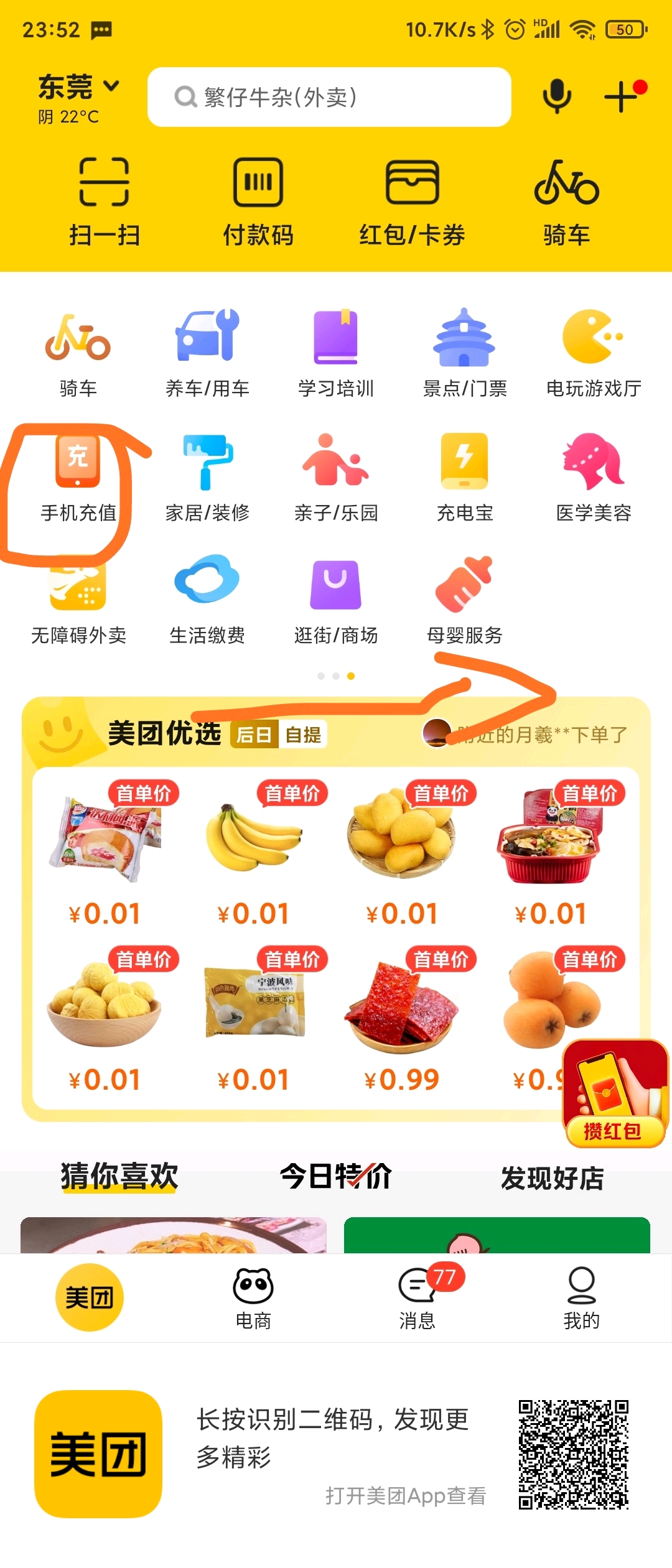Open 我的 profile tab
This screenshot has height=1568, width=672.
coord(581,1297)
